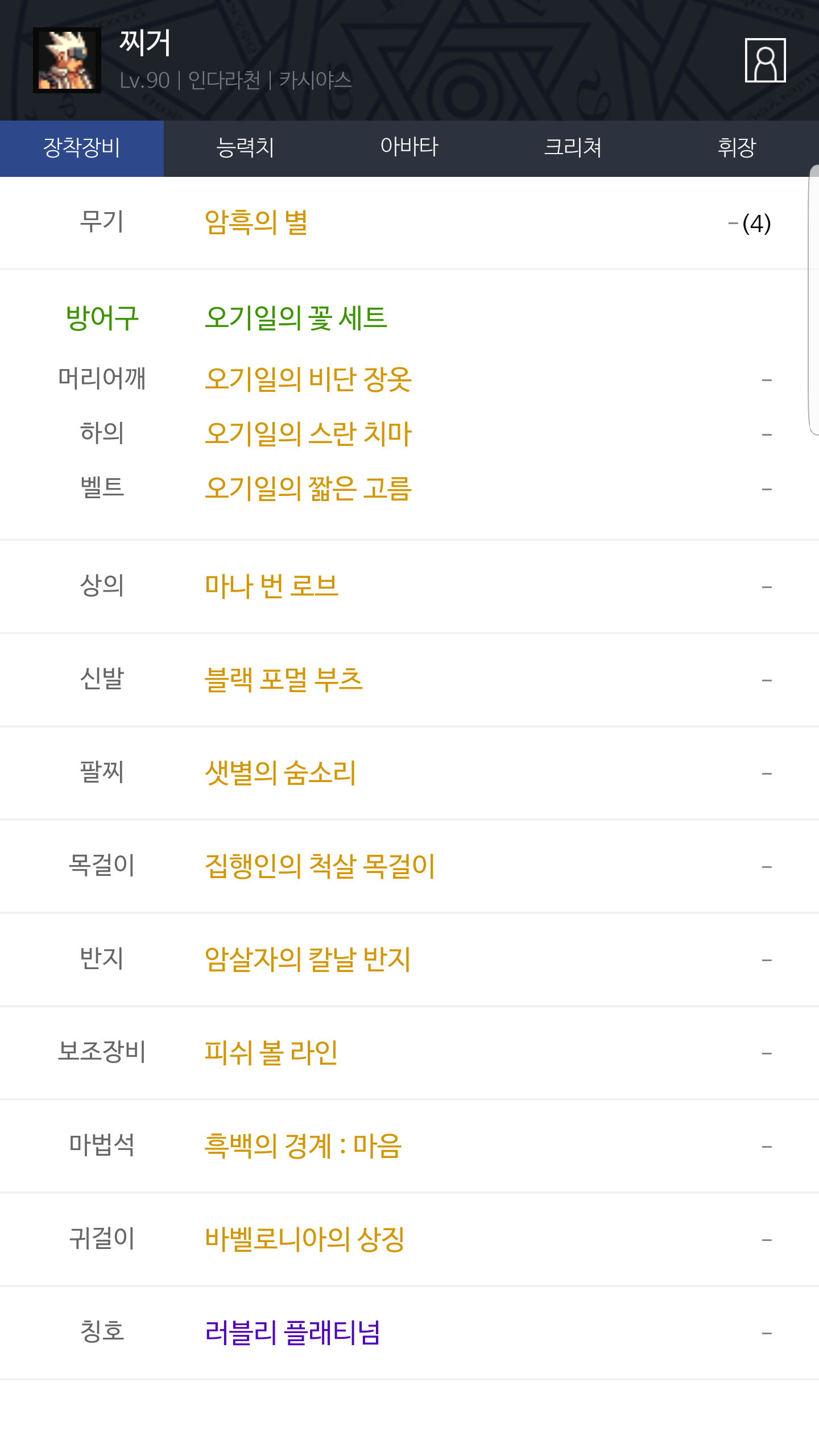Open the 샛별의 숨소리 bracelet
819x1456 pixels.
(280, 772)
